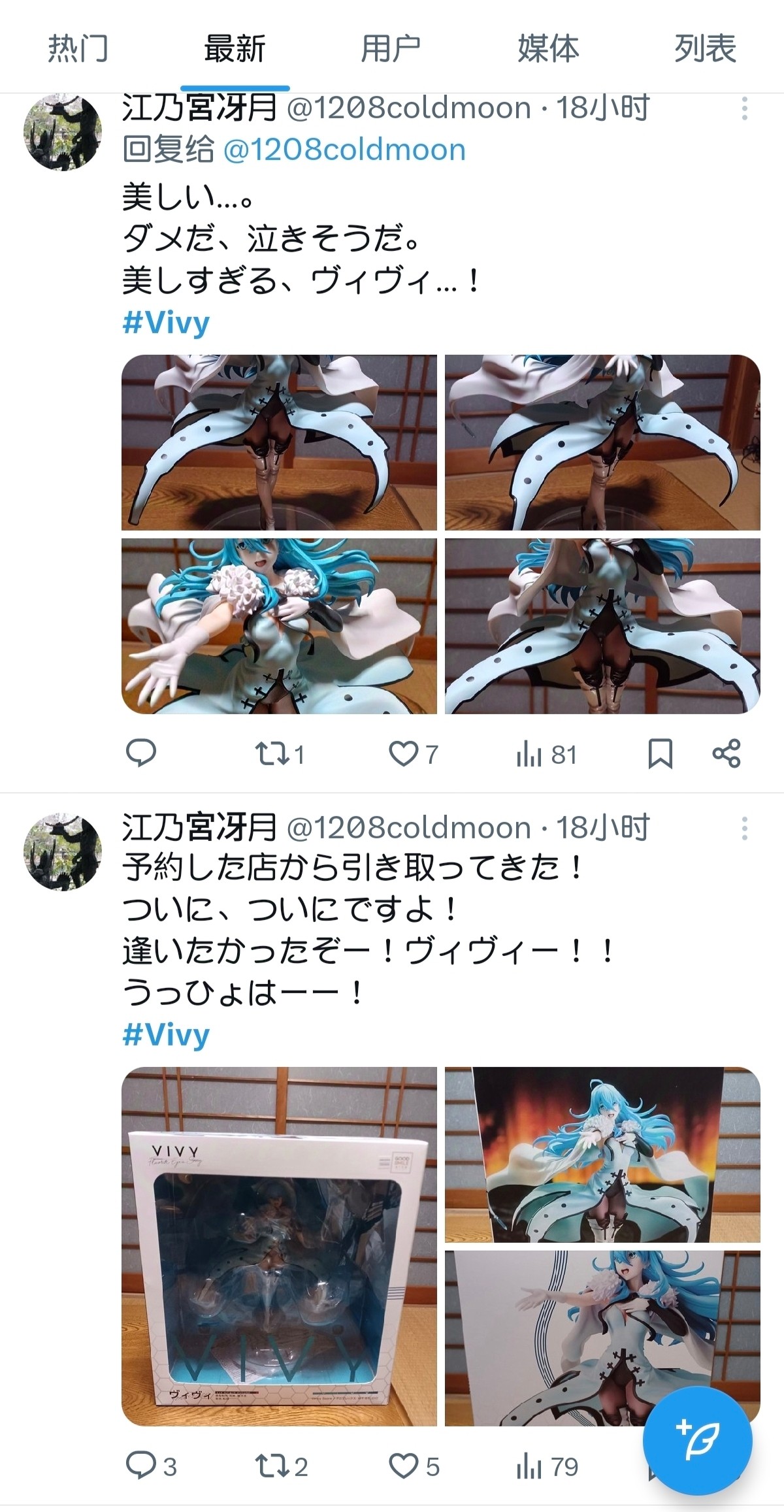Open the boxed Vivy figure photo
The width and height of the screenshot is (784, 1512).
tap(279, 1246)
